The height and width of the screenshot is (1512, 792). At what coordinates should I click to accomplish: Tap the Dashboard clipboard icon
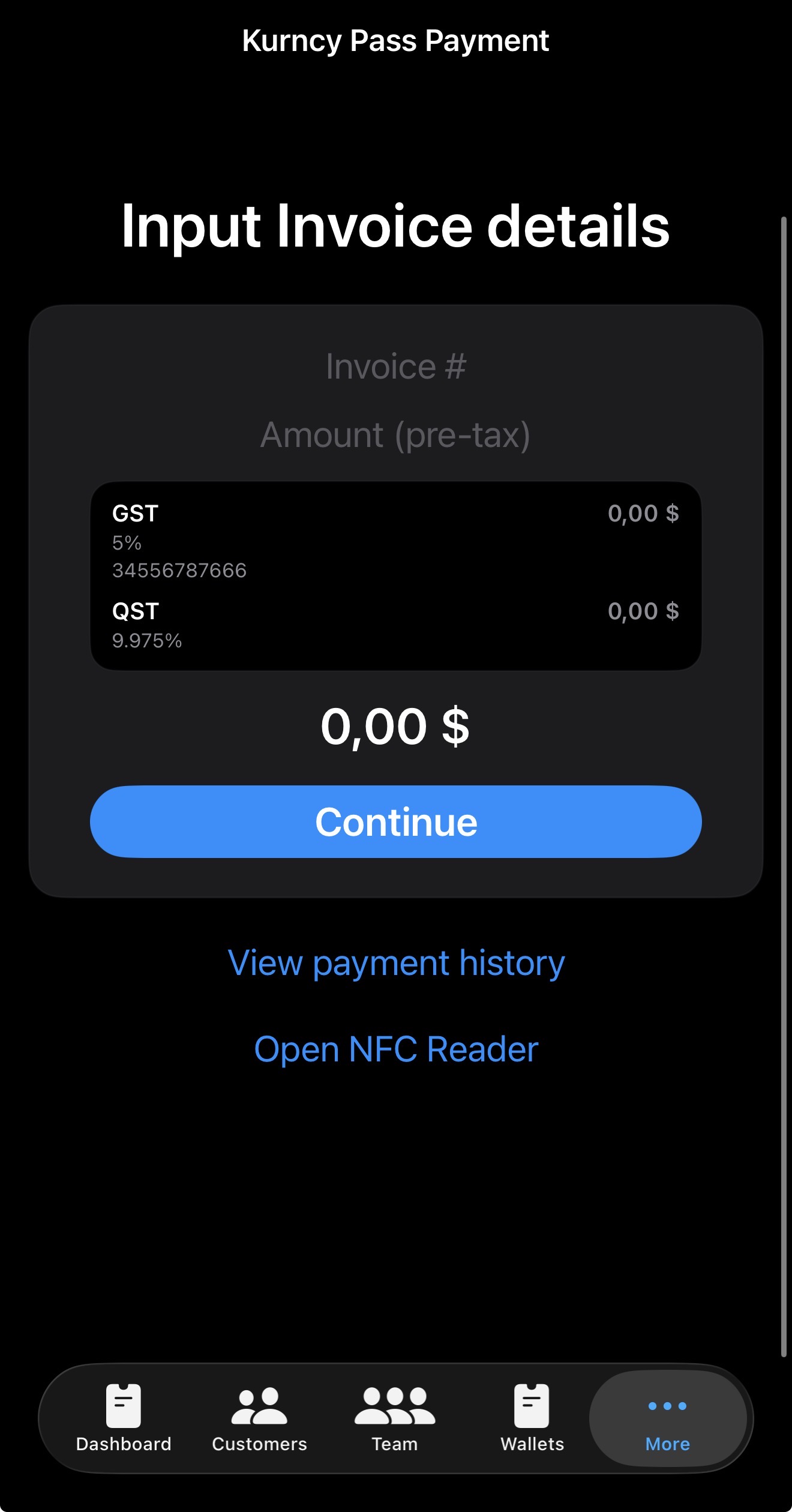[x=123, y=1406]
